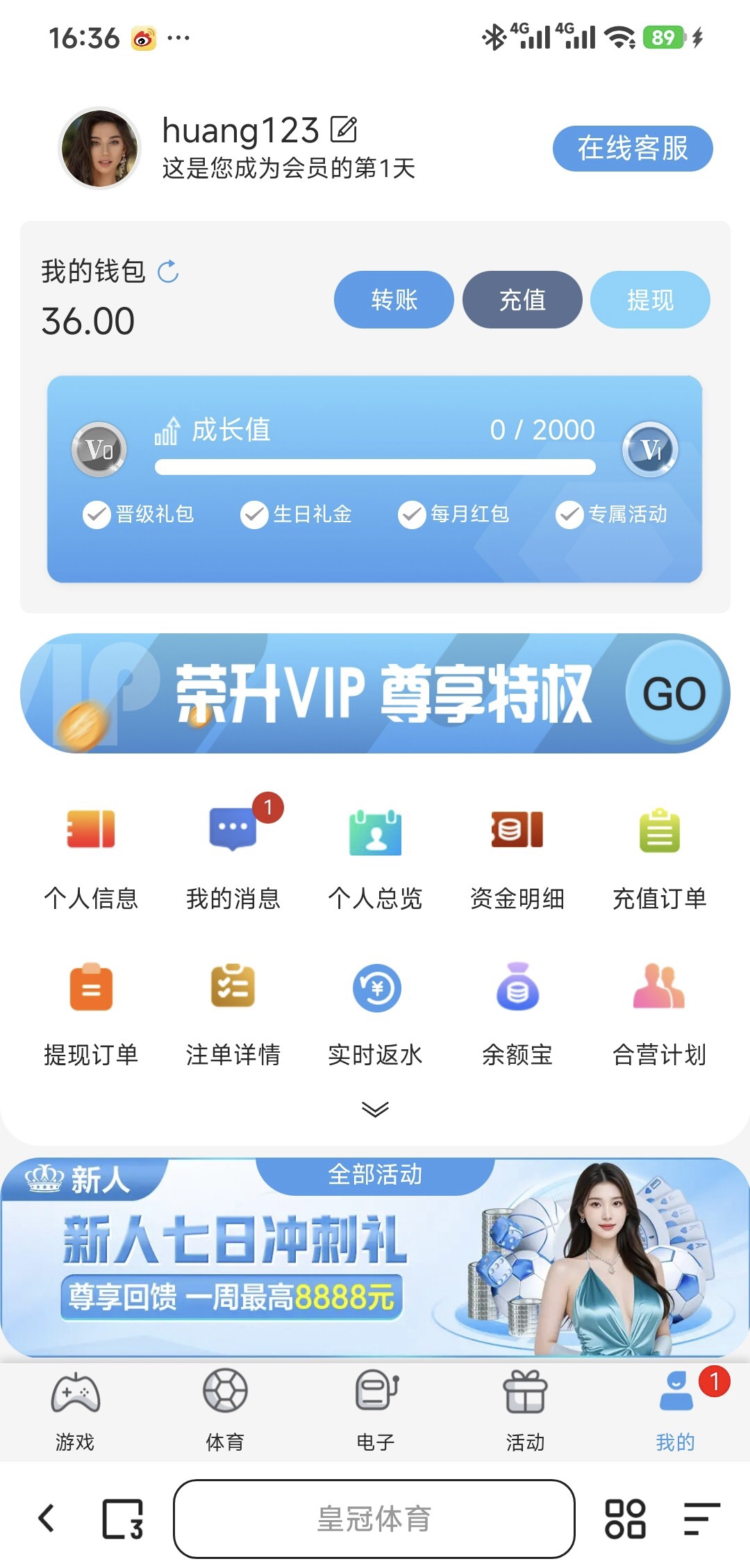The height and width of the screenshot is (1568, 750).
Task: View 我的消息 messages
Action: pos(233,856)
